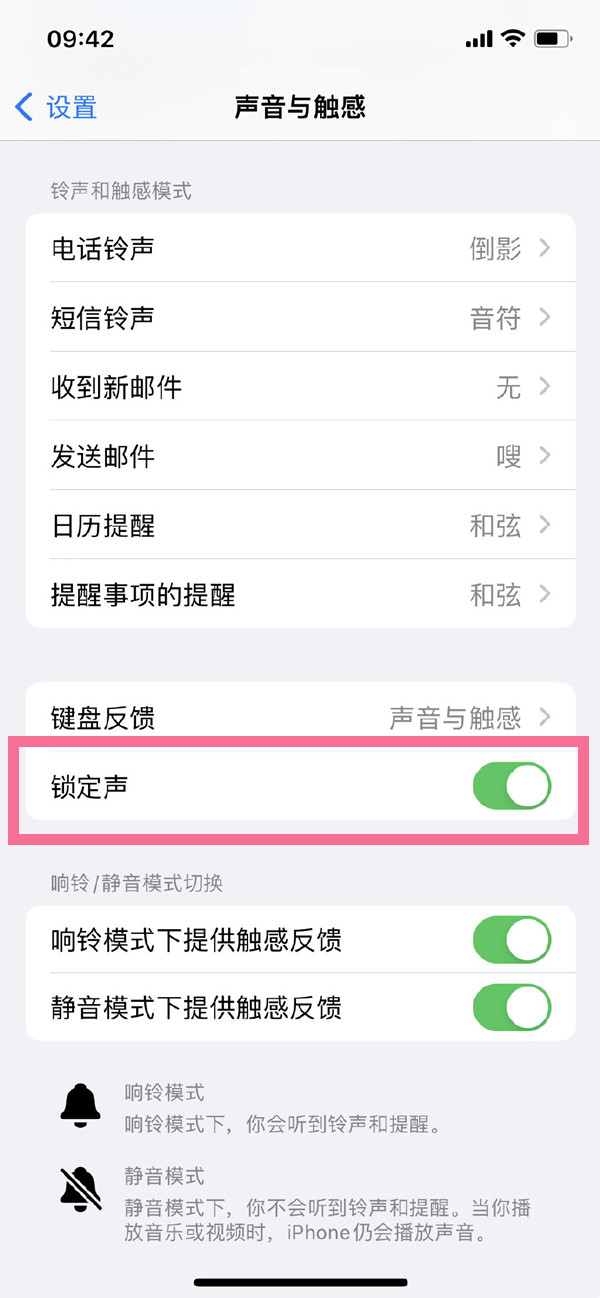
Task: Disable 响铃模式下提供触感反馈
Action: click(x=511, y=940)
